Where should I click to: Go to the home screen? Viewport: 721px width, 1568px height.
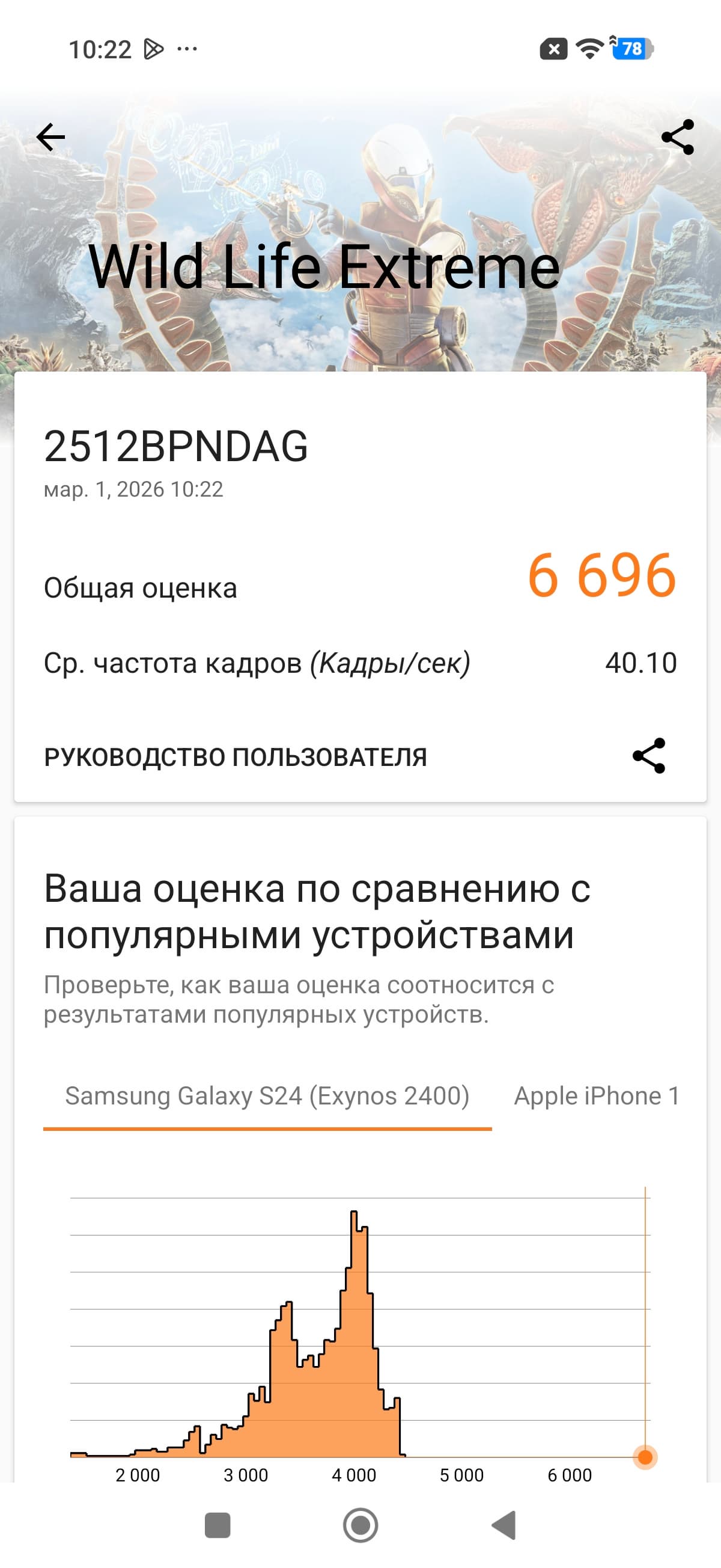click(x=360, y=1525)
